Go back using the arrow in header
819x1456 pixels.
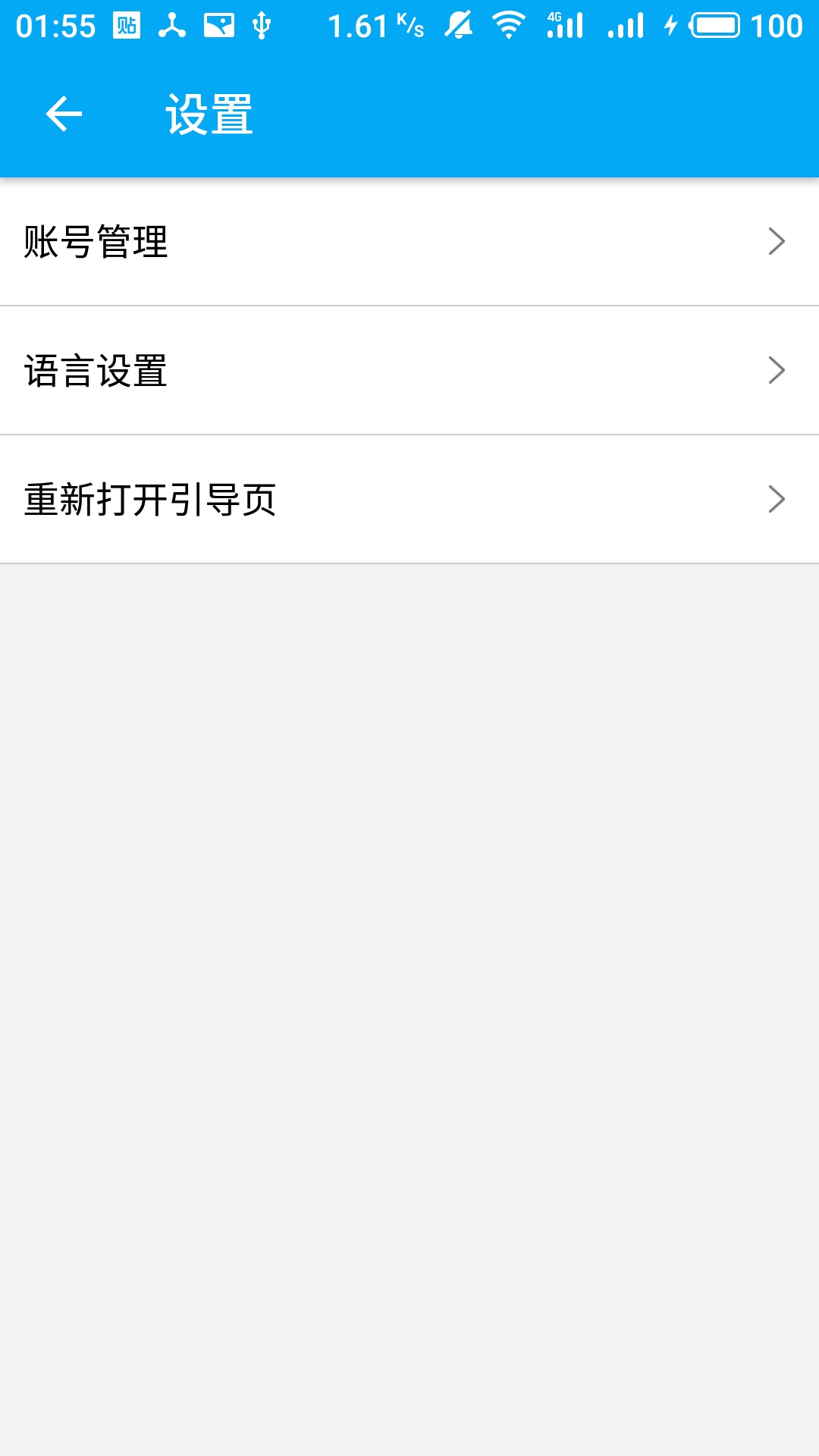pyautogui.click(x=64, y=115)
